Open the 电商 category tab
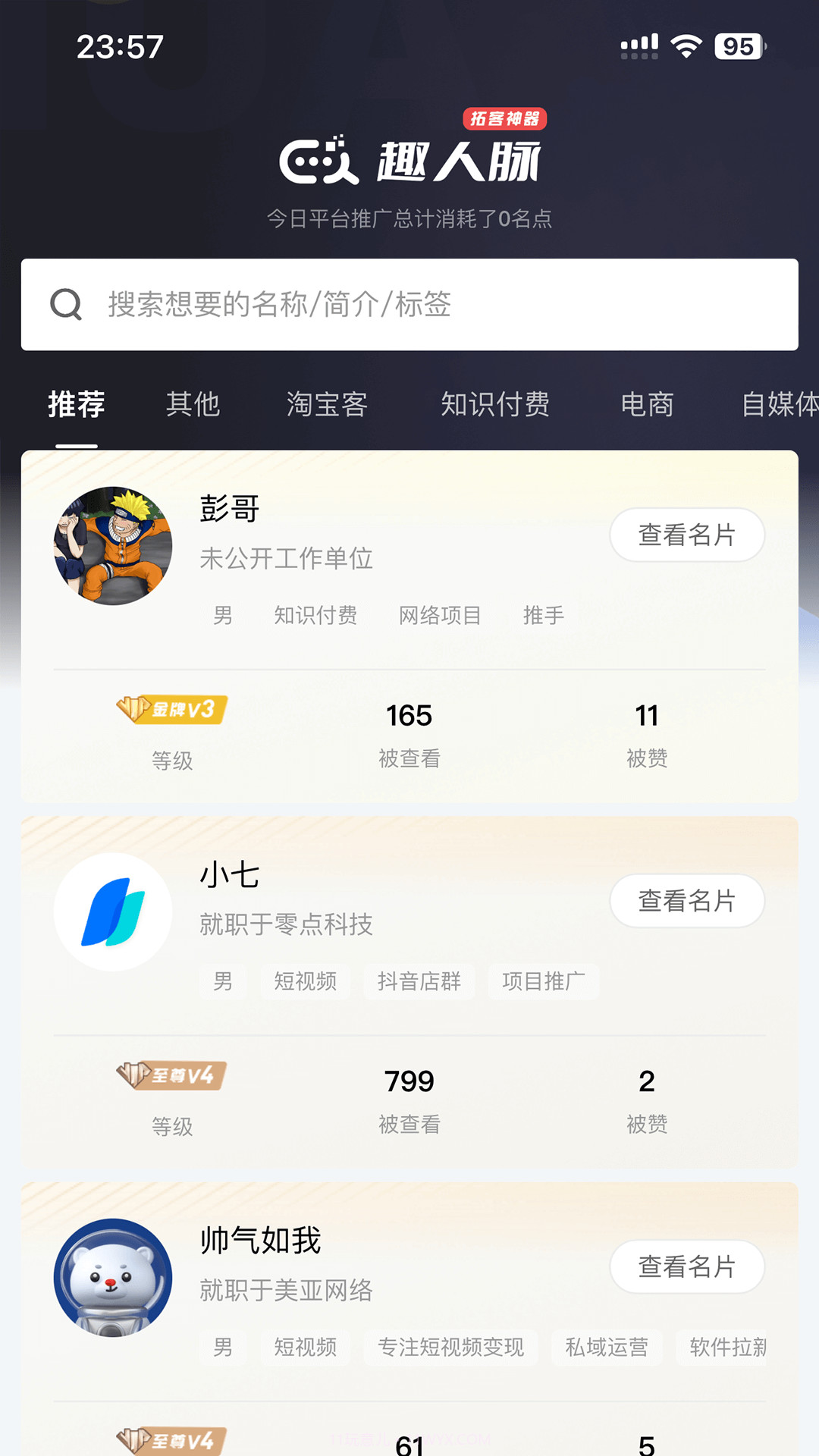This screenshot has width=819, height=1456. 648,405
